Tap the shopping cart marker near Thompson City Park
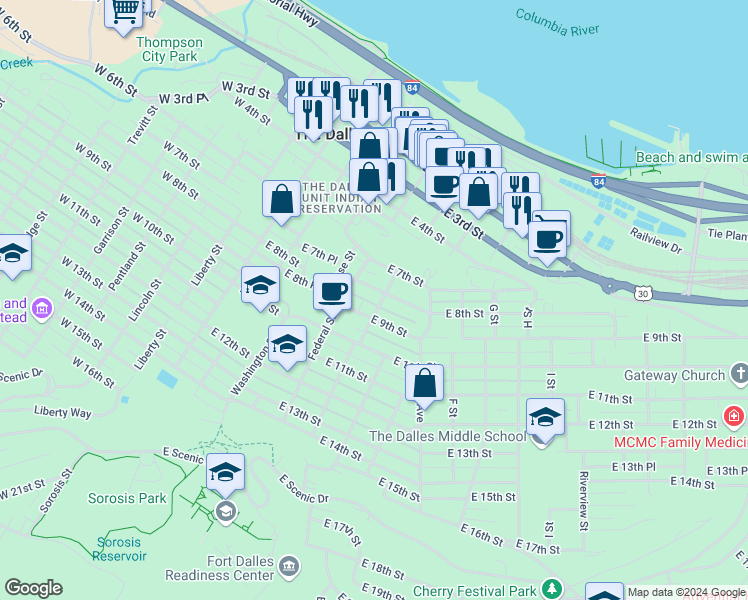 (124, 12)
